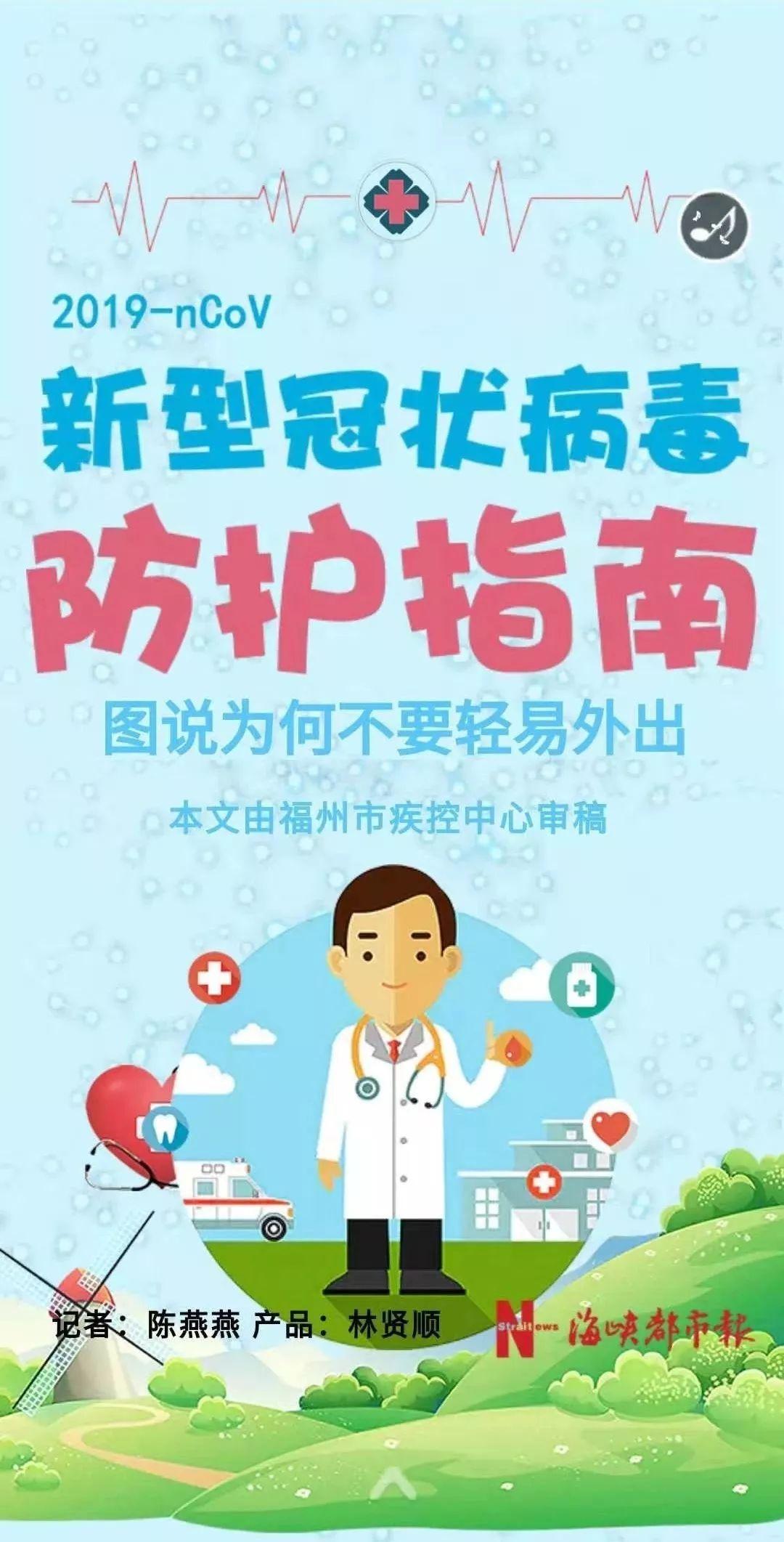Image resolution: width=784 pixels, height=1542 pixels.
Task: Toggle the background music icon
Action: coord(713,225)
